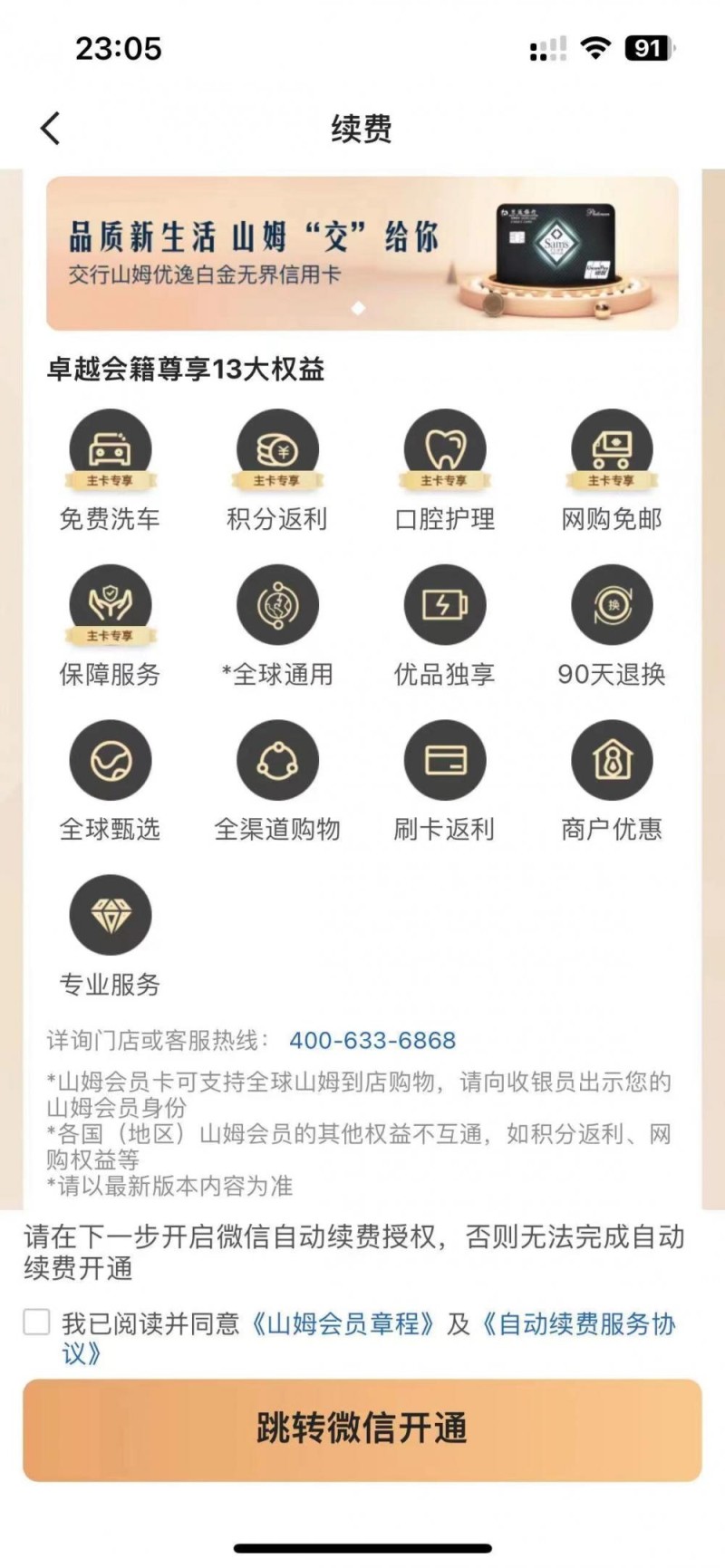
Task: View the 积分返利 benefit details
Action: pos(277,450)
